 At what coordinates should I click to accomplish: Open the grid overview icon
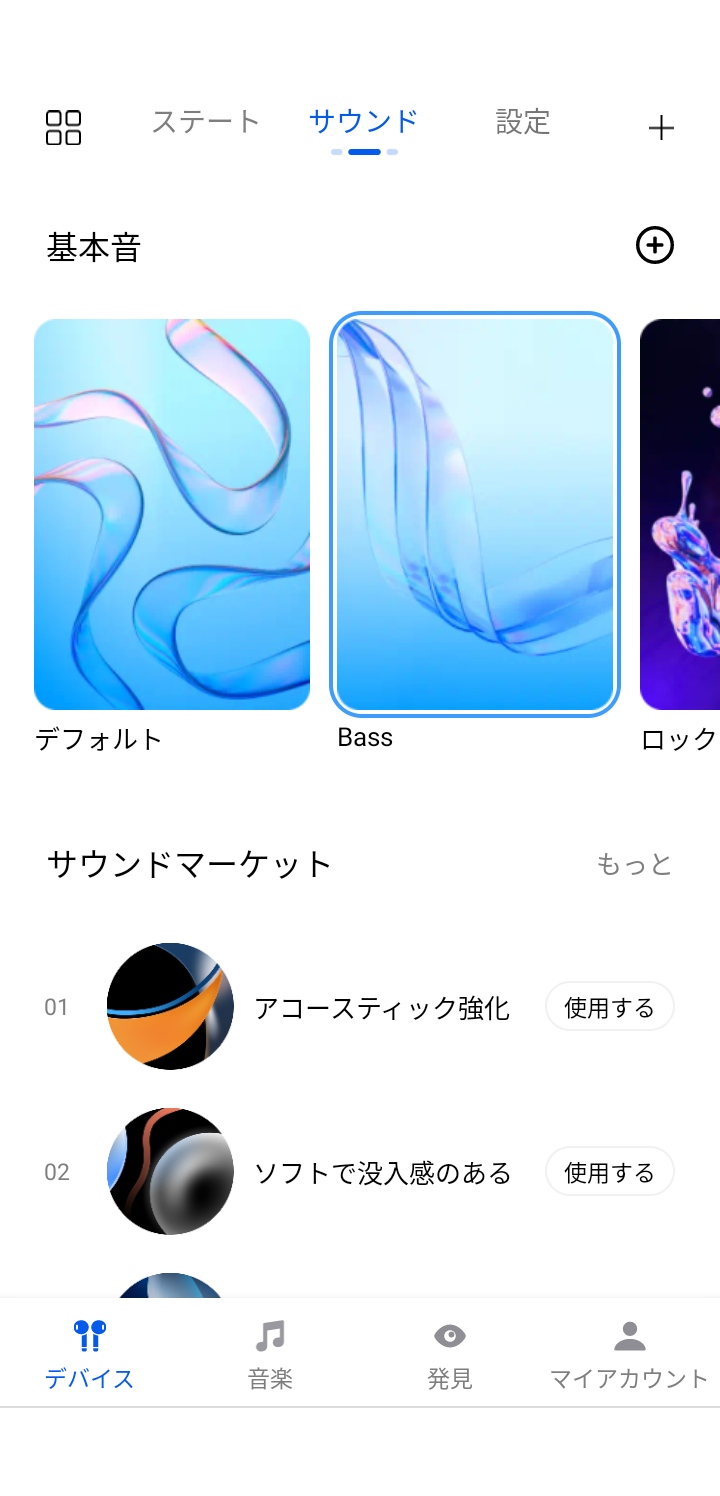(x=63, y=127)
